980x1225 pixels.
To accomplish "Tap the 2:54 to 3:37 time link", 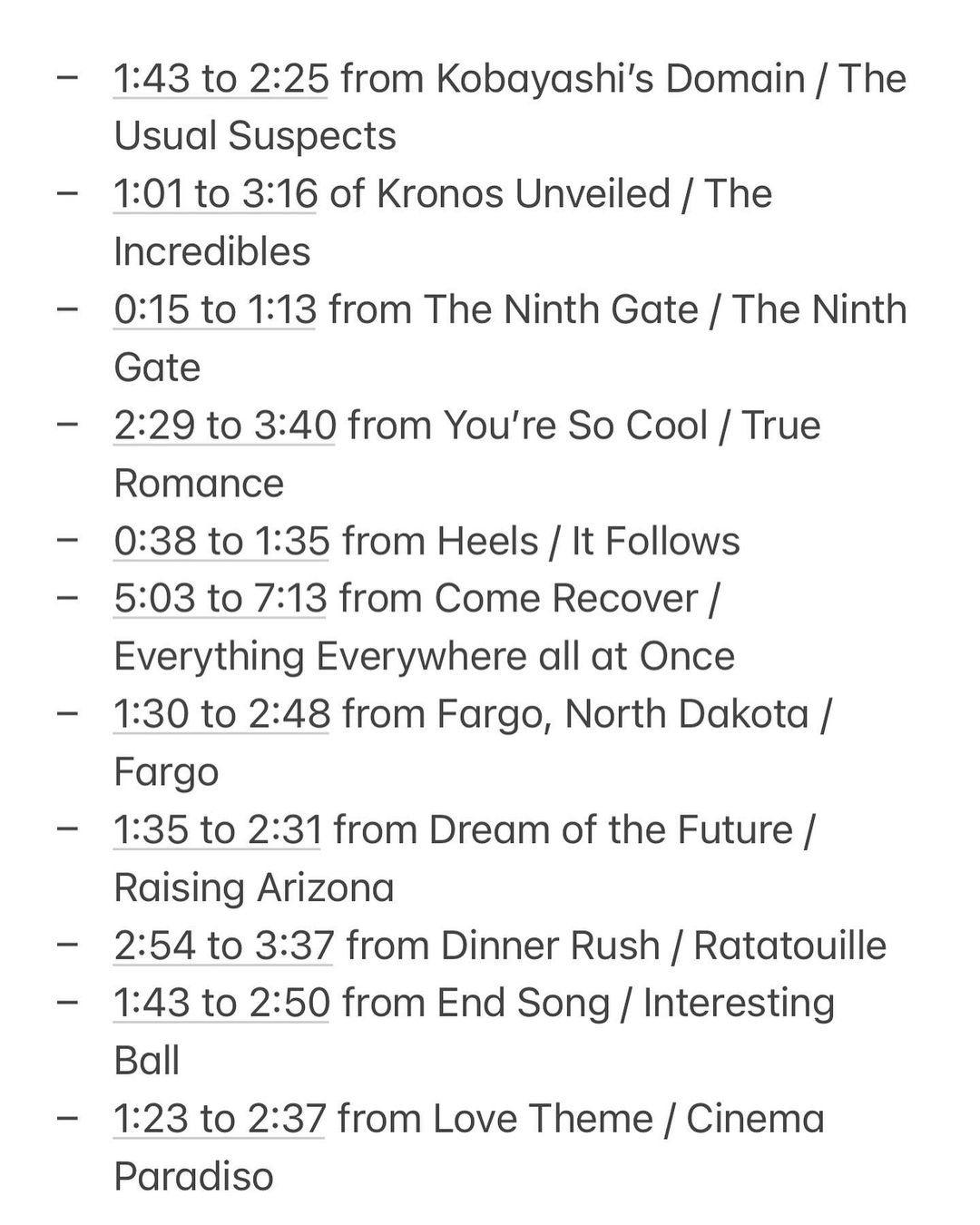I will click(223, 946).
